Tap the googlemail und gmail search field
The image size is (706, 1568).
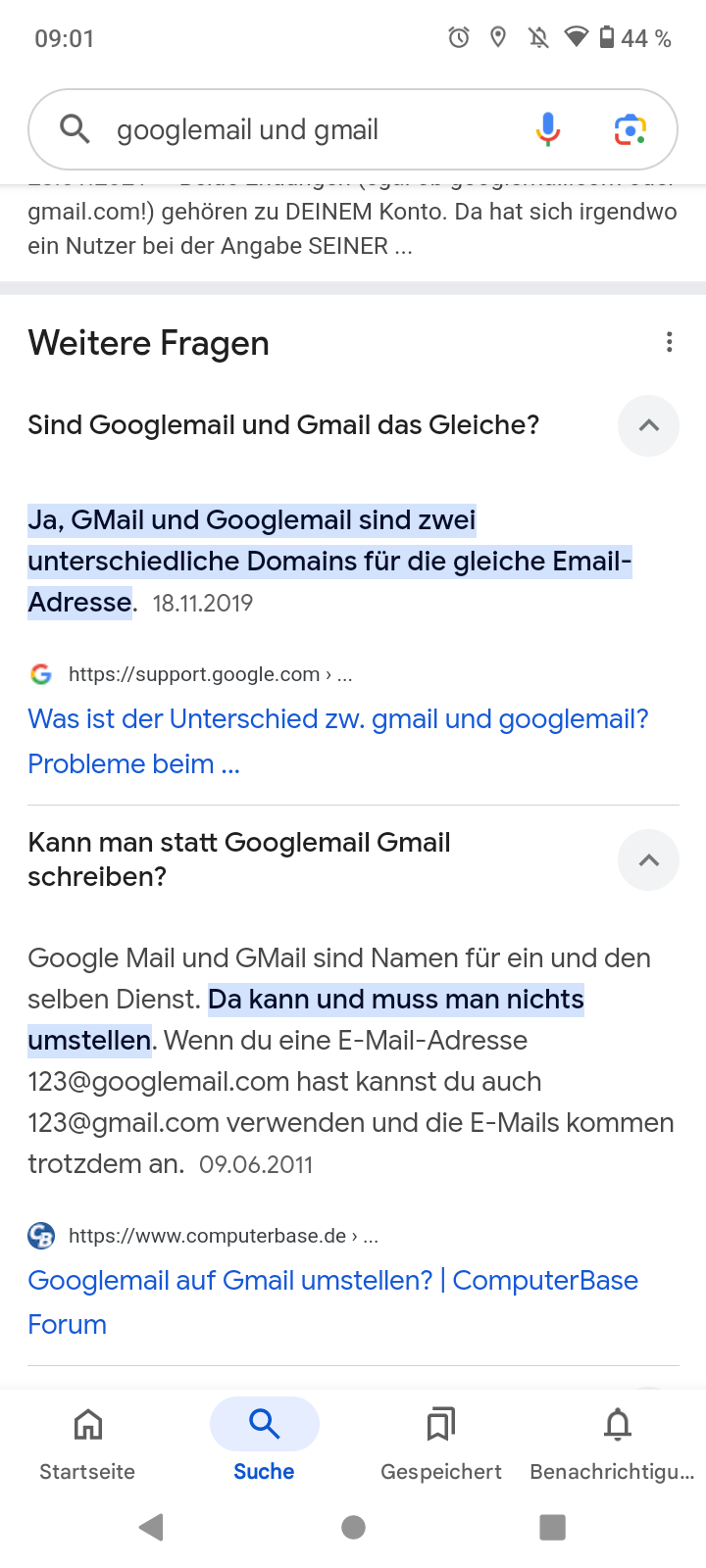pos(294,130)
